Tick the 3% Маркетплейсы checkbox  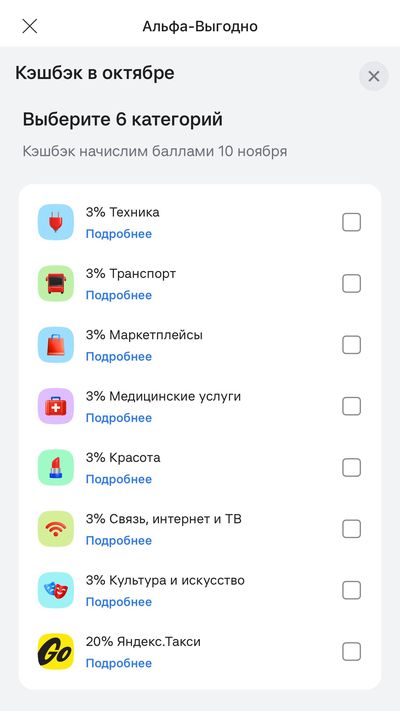(x=351, y=345)
